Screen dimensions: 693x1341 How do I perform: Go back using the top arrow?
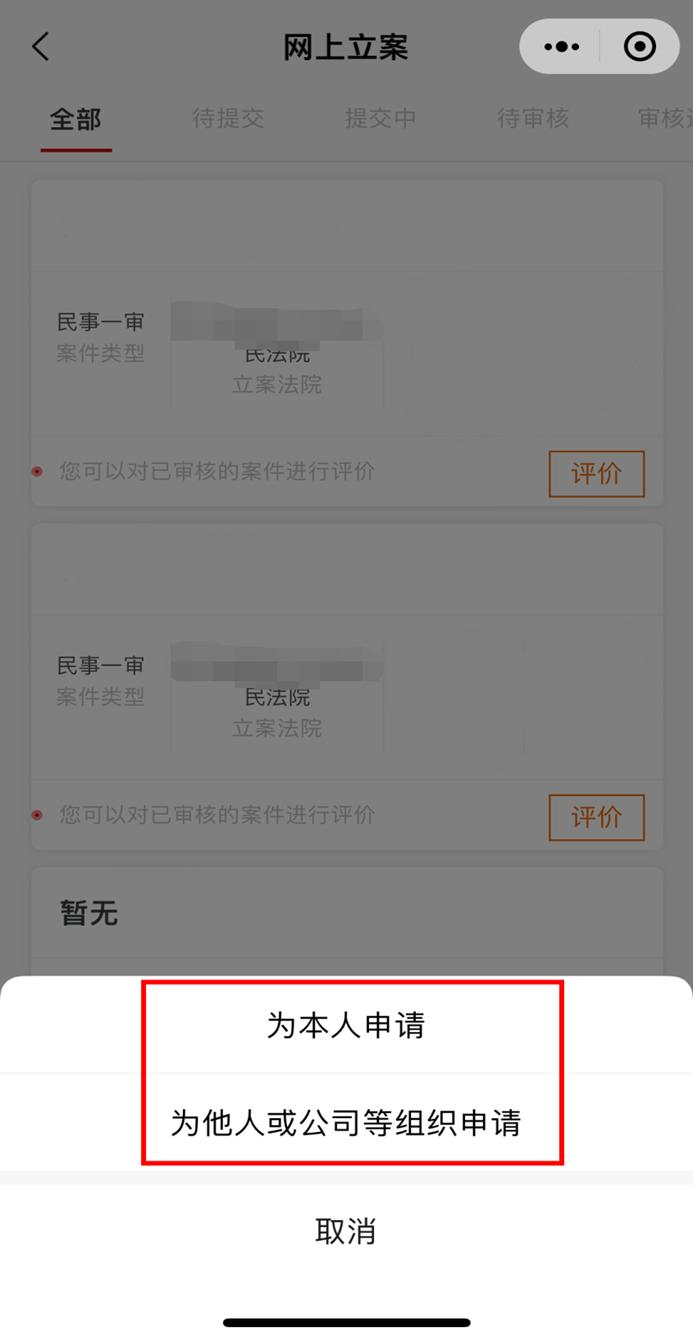(x=40, y=46)
